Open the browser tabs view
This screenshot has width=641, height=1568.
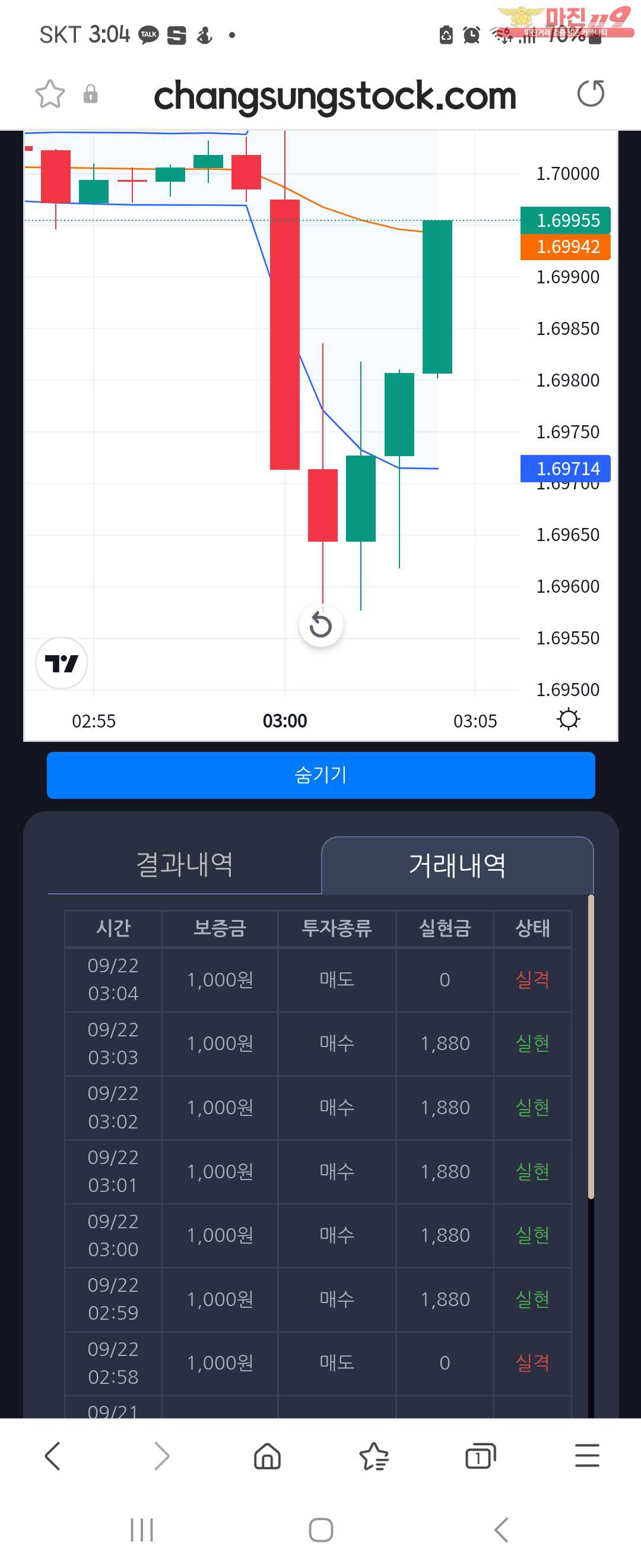(x=480, y=1456)
